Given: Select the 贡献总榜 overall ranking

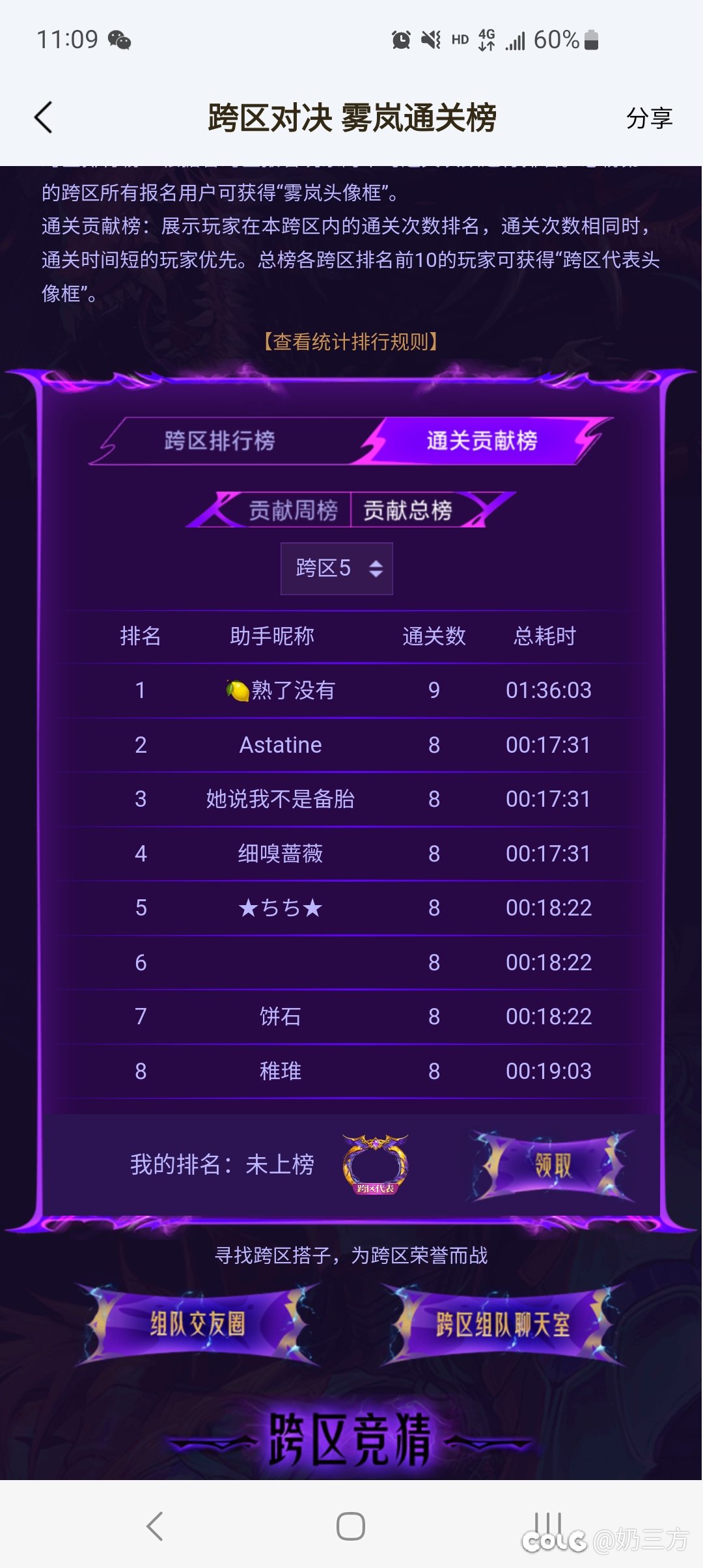Looking at the screenshot, I should pyautogui.click(x=407, y=510).
